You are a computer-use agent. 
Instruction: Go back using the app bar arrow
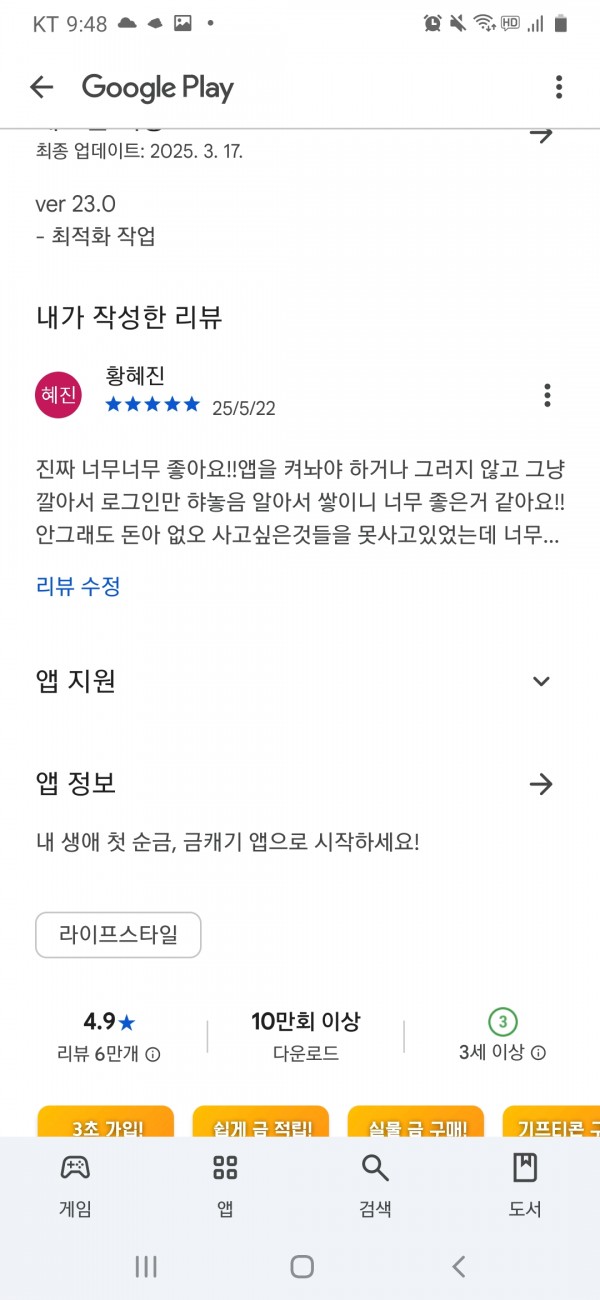[41, 87]
